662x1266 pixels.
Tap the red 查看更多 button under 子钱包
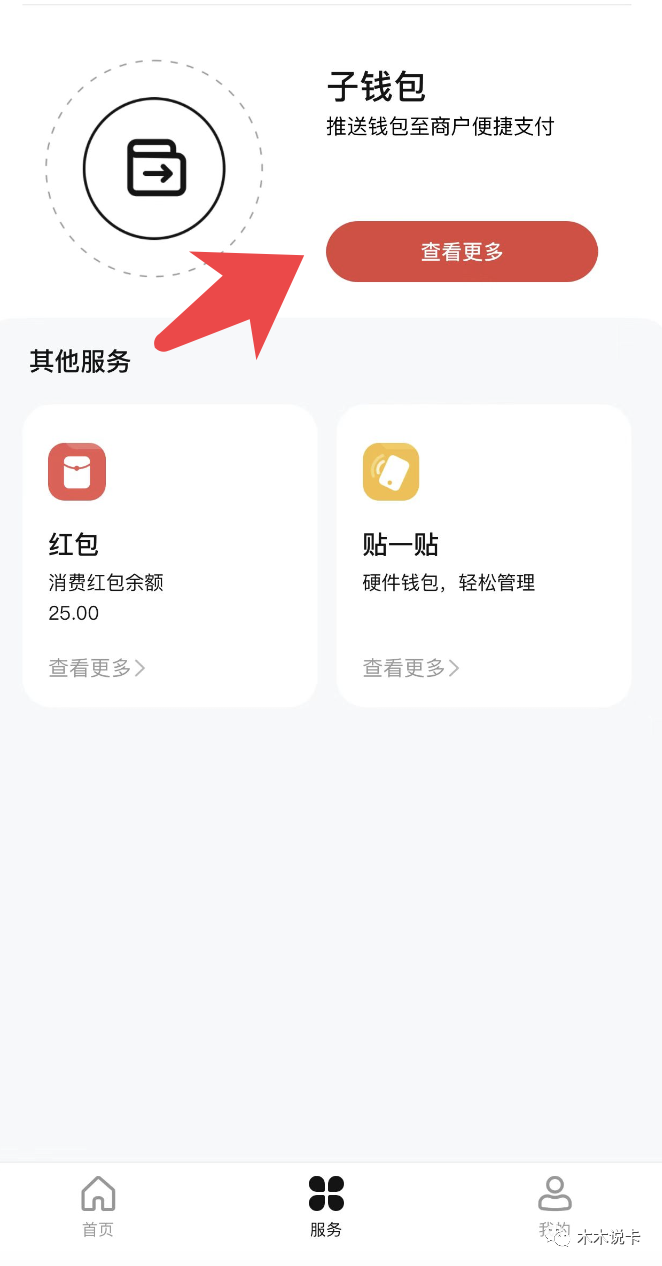point(461,252)
